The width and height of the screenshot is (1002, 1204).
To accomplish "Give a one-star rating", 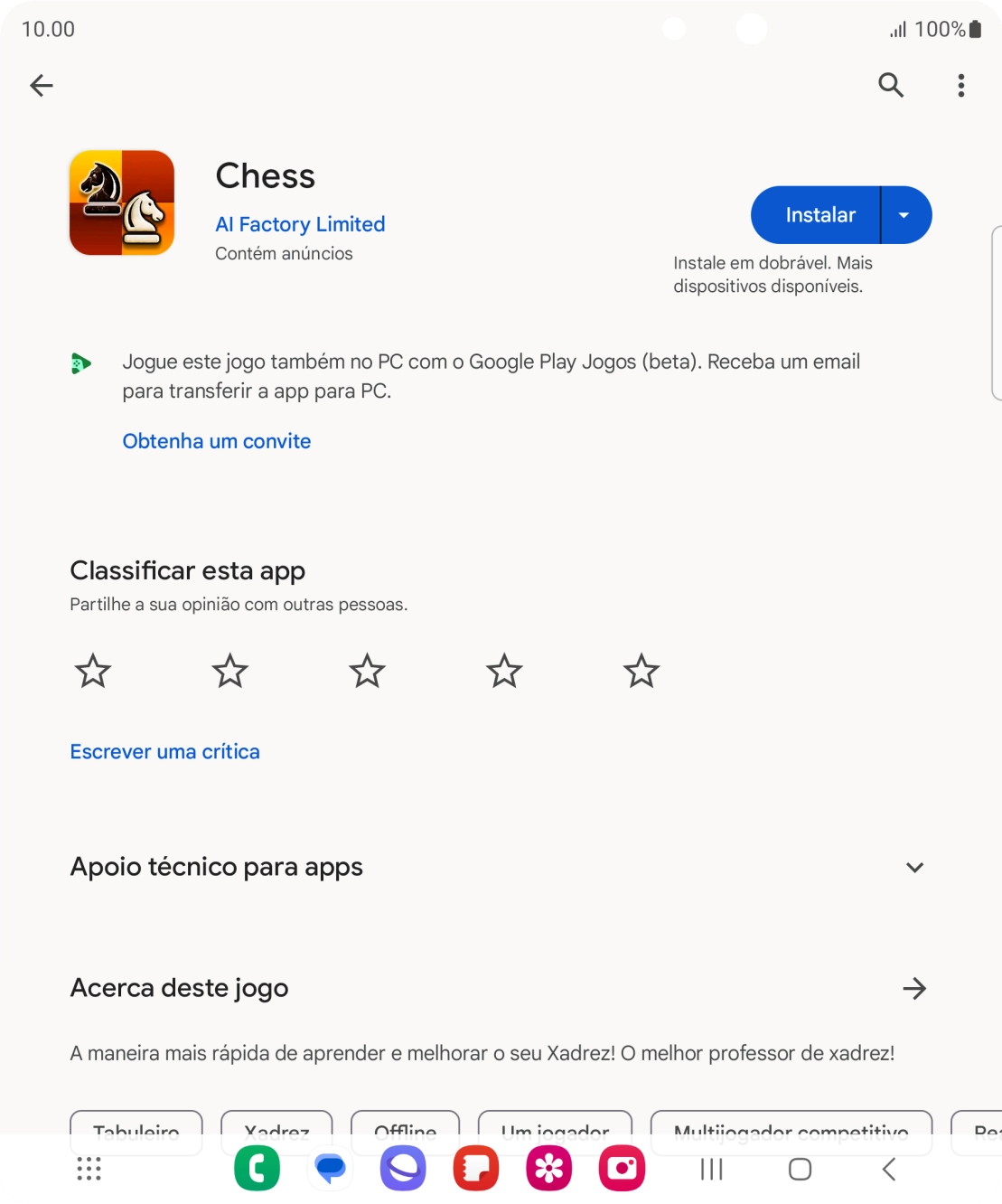I will 92,670.
